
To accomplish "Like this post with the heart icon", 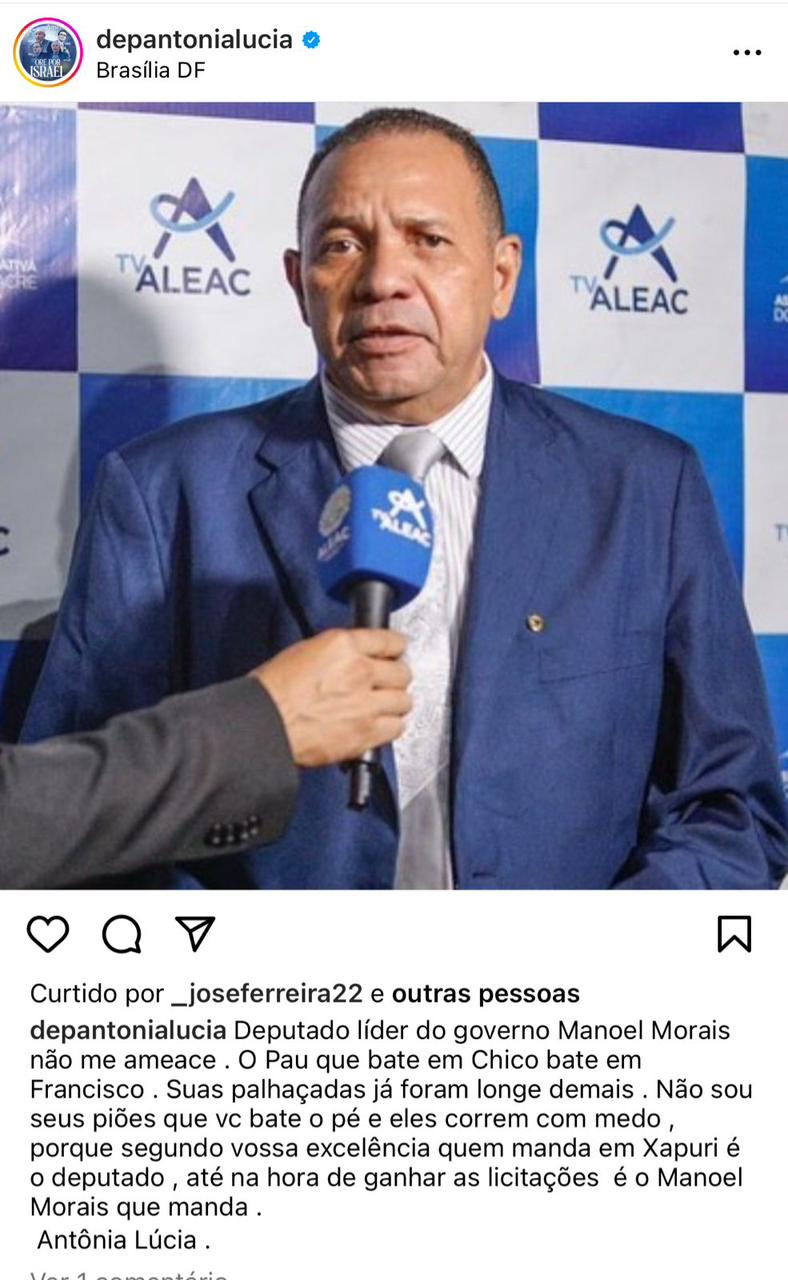I will click(x=47, y=934).
